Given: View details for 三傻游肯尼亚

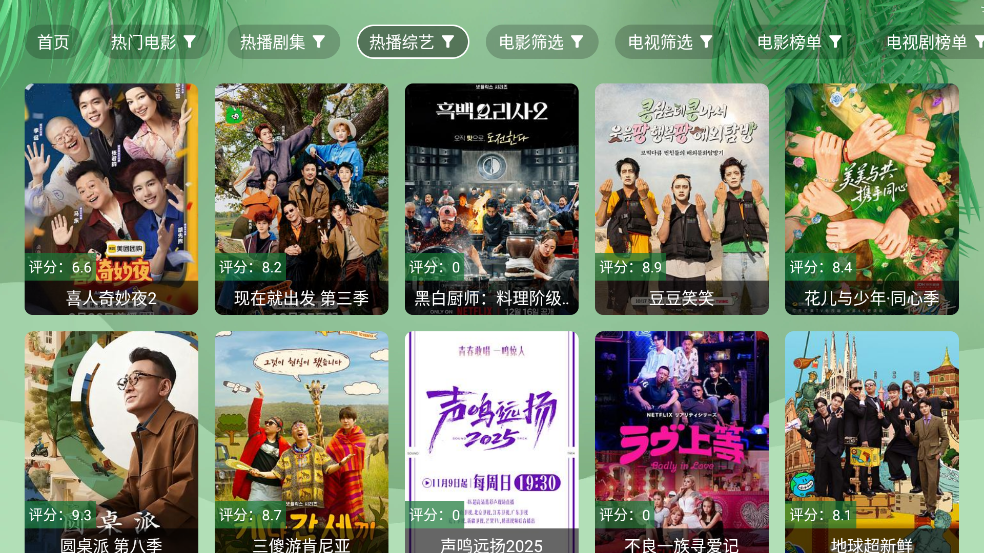Looking at the screenshot, I should (x=301, y=442).
